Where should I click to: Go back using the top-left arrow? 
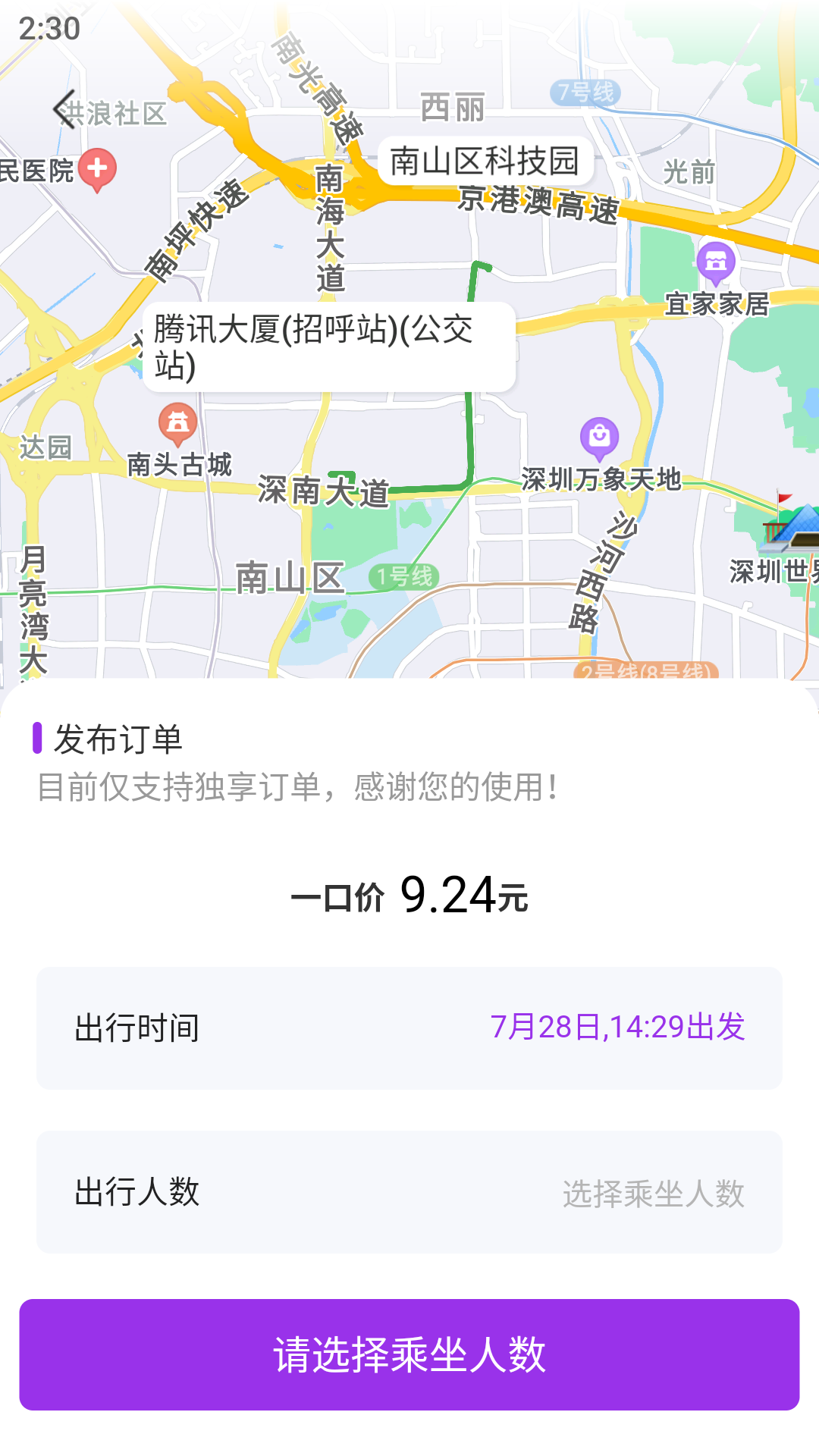point(65,110)
